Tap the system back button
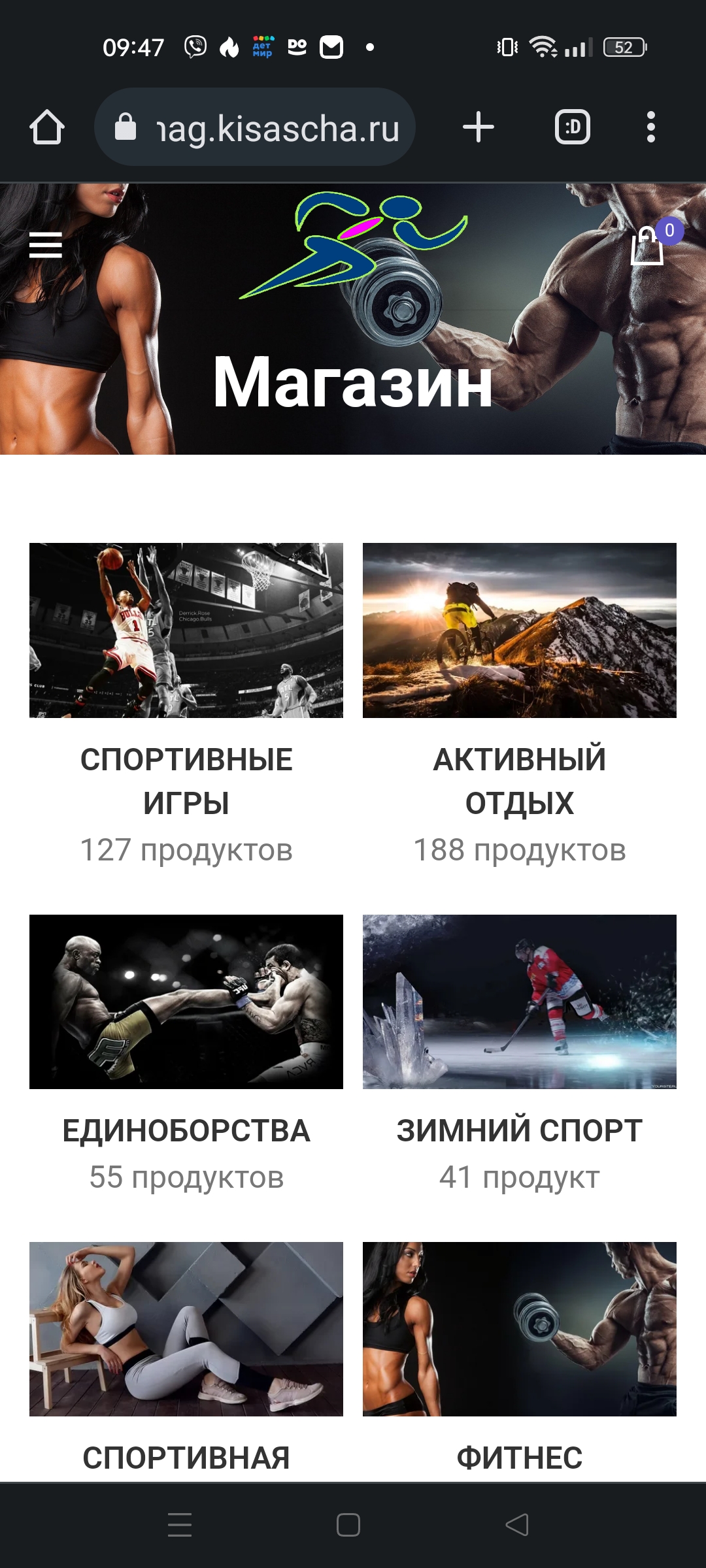 pos(517,1525)
